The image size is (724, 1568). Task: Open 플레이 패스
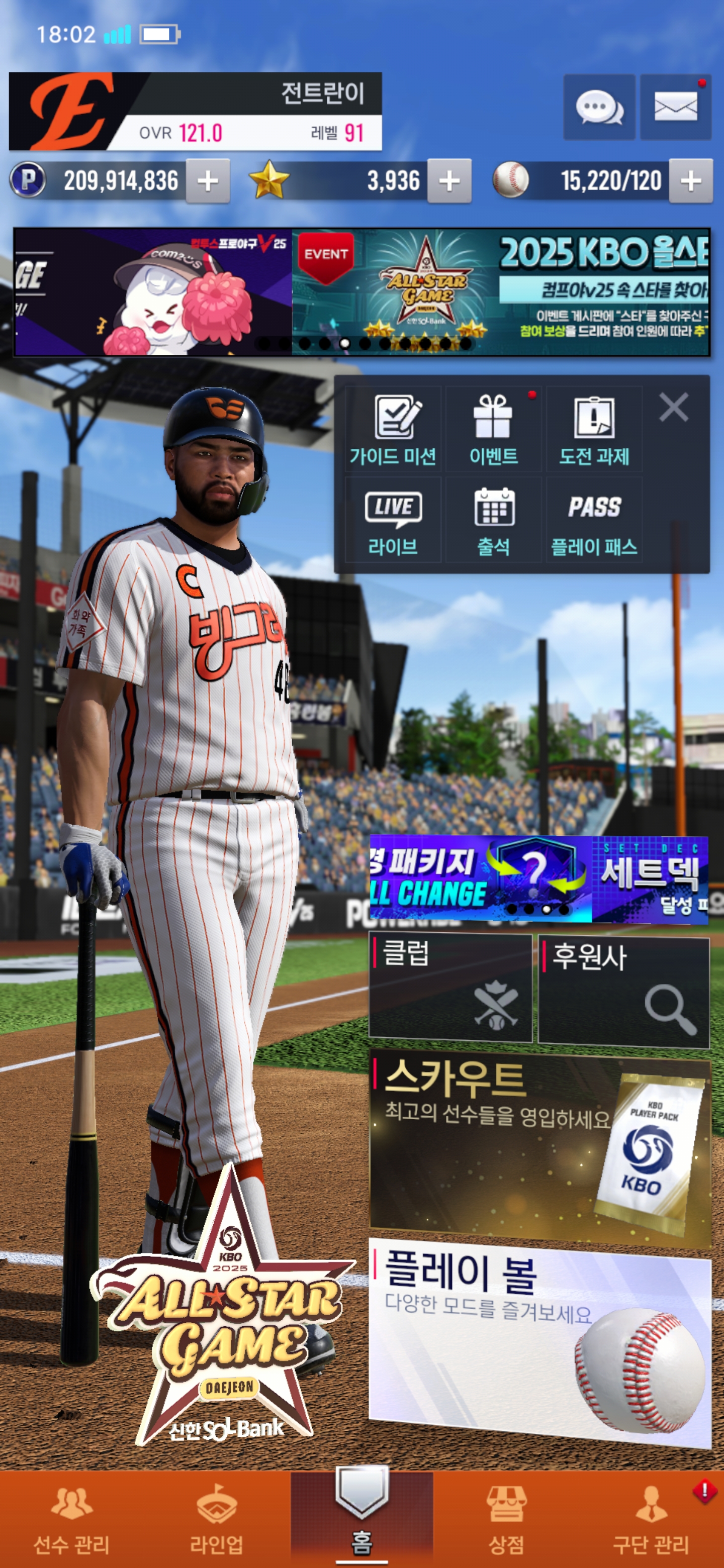[x=594, y=521]
